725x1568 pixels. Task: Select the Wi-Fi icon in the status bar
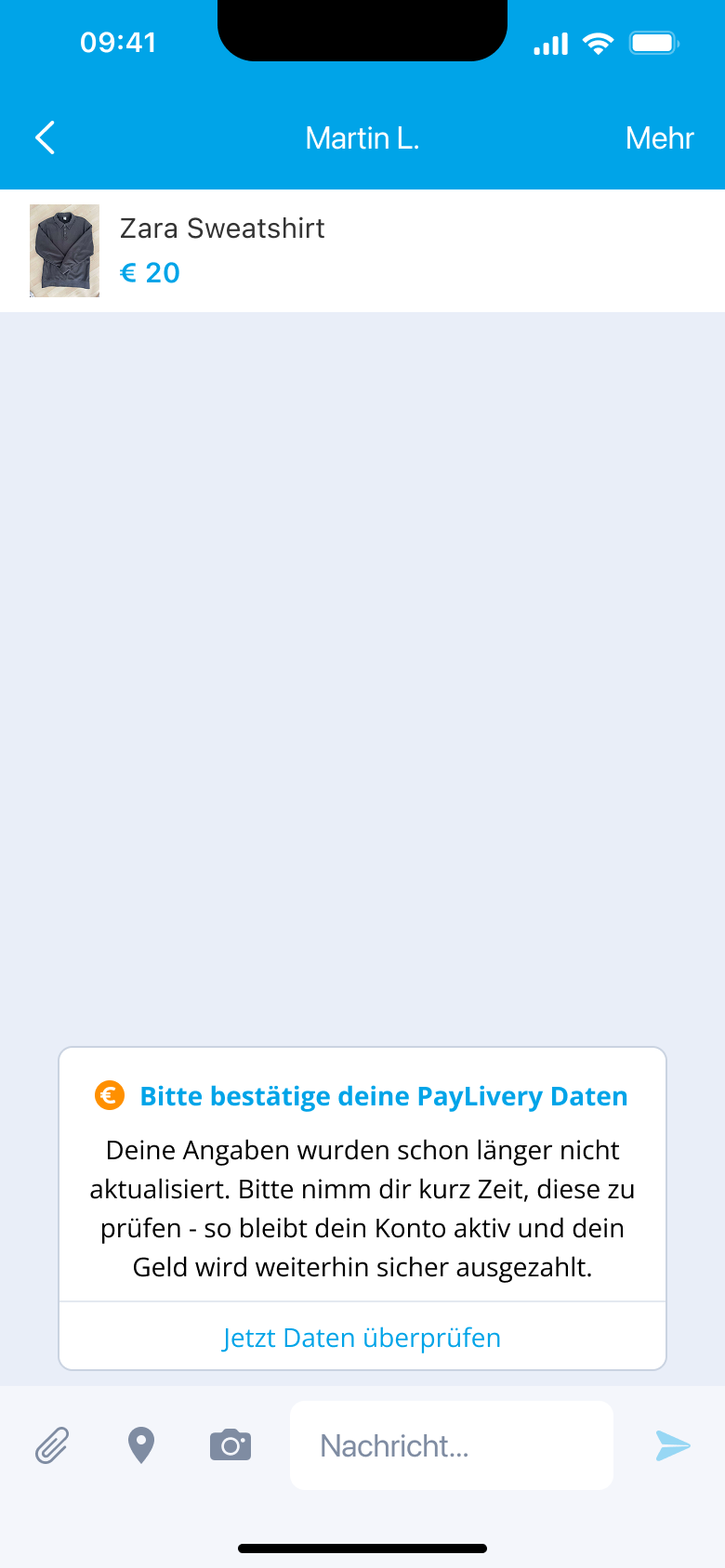click(599, 42)
